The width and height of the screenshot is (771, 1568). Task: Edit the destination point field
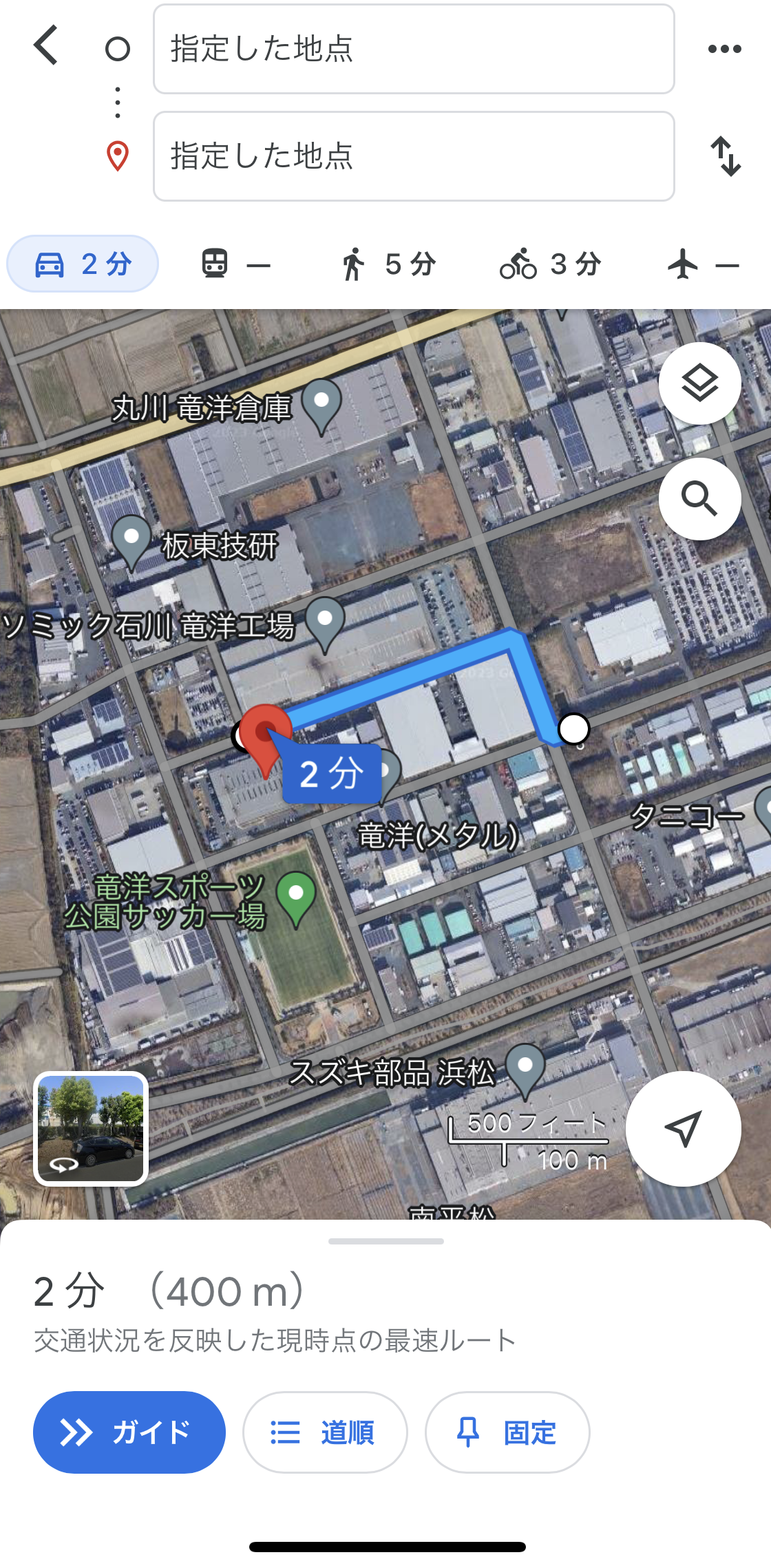tap(413, 156)
